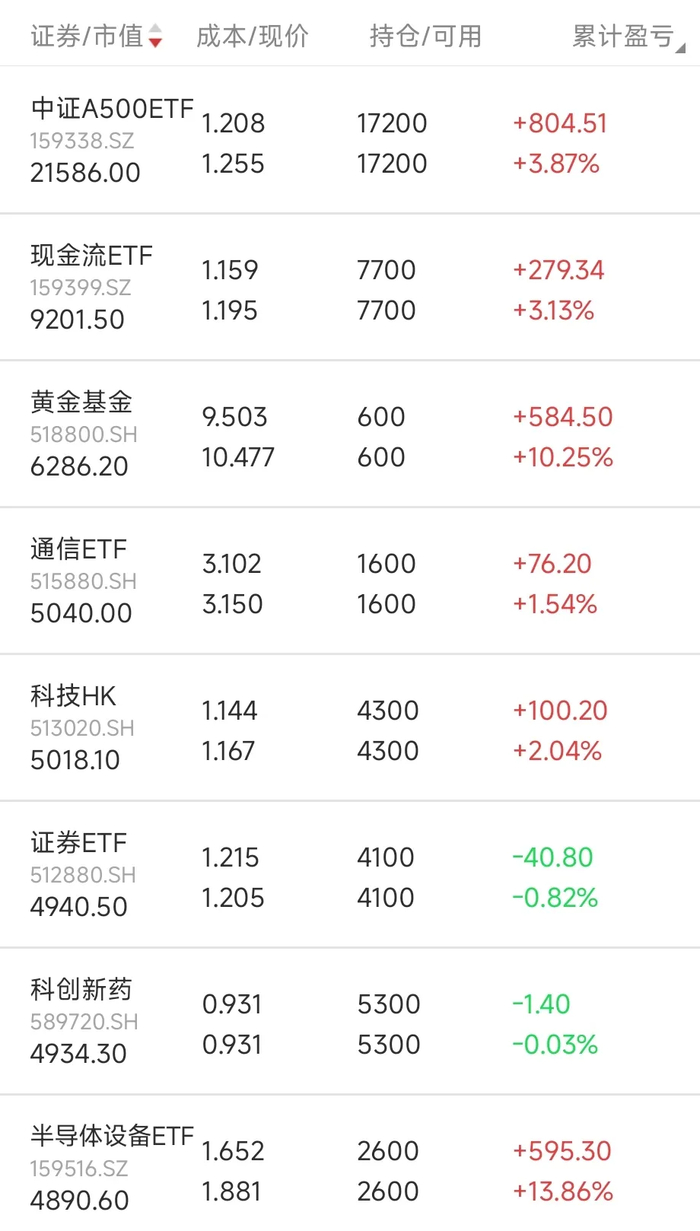The height and width of the screenshot is (1231, 700).
Task: Sort holdings by 累计盈亏 column
Action: [x=626, y=37]
